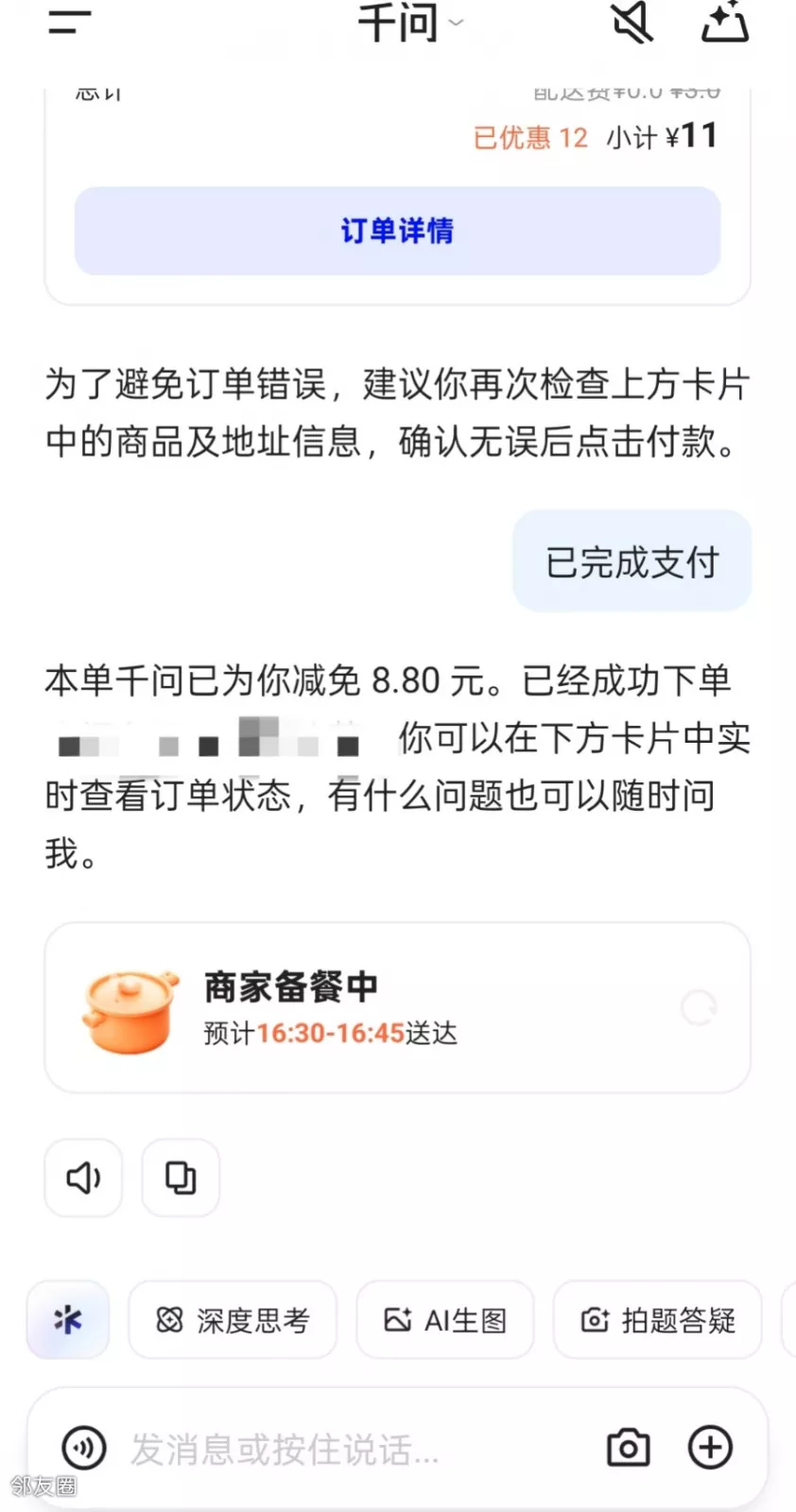Choose the 拍题答疑 chip
This screenshot has width=796, height=1512.
657,1320
